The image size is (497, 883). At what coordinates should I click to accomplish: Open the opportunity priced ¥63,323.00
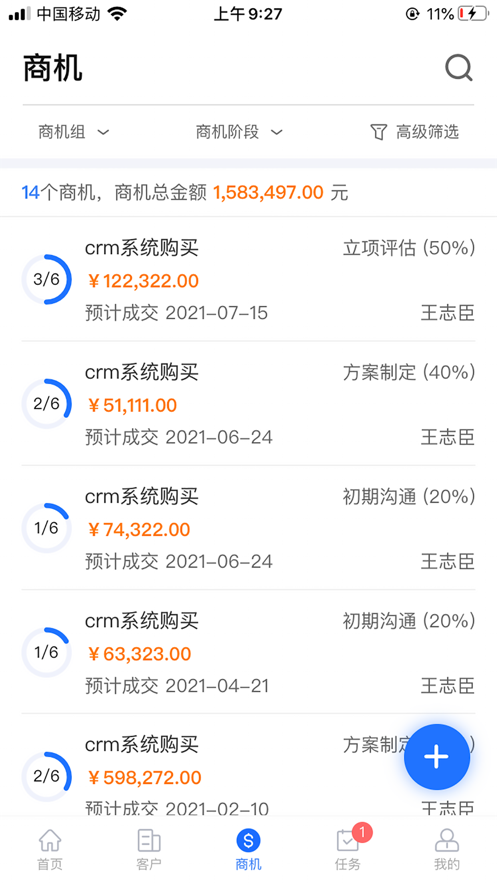(248, 652)
